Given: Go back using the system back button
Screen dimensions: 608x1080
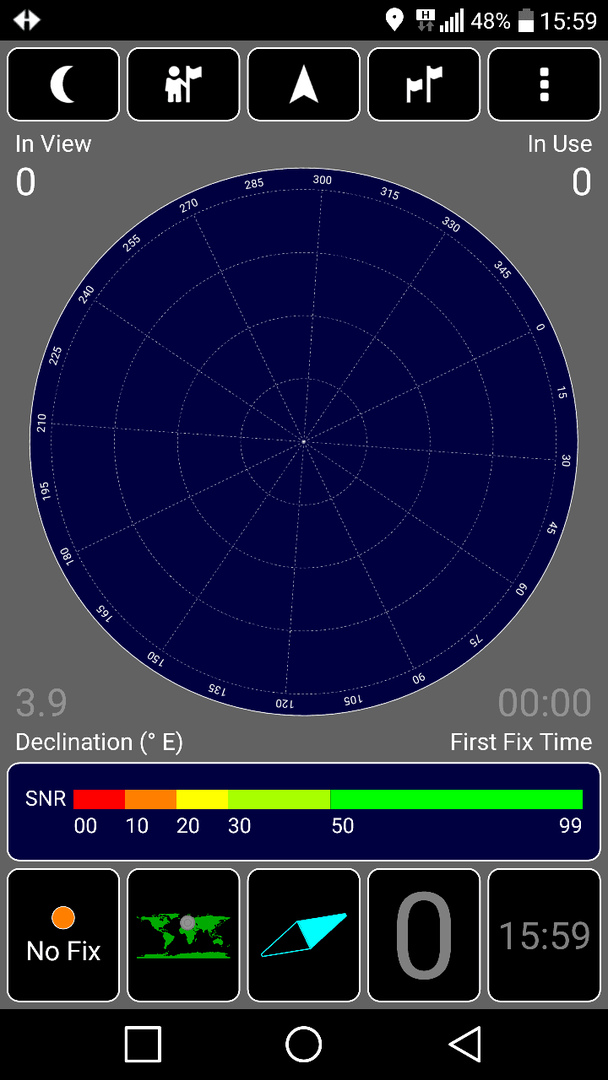Looking at the screenshot, I should click(465, 1043).
